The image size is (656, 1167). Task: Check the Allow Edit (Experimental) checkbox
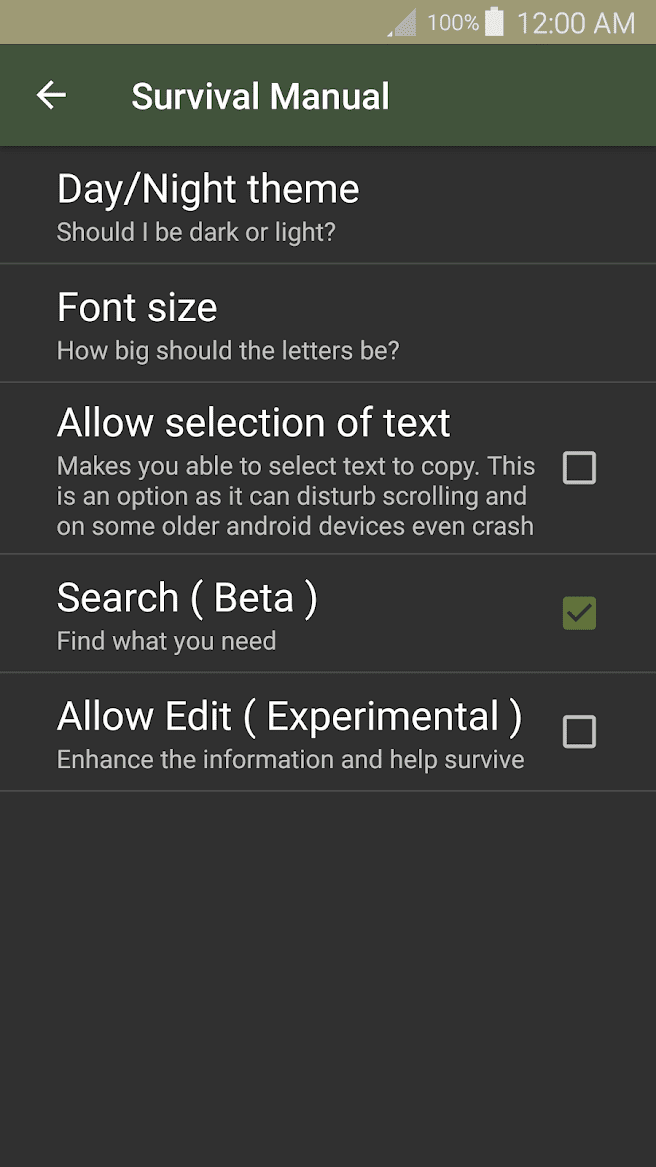(x=579, y=732)
